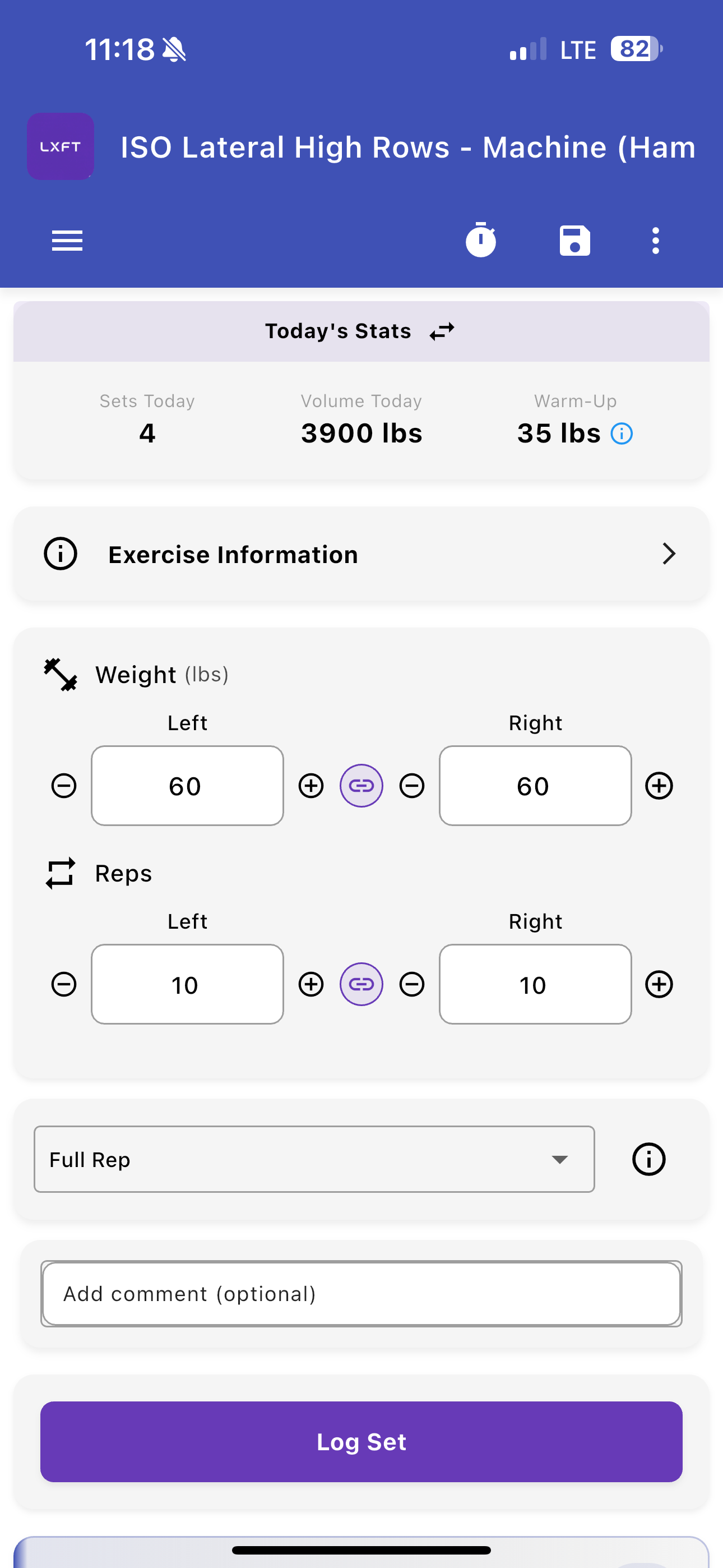723x1568 pixels.
Task: Open the three-dot overflow menu
Action: [655, 241]
